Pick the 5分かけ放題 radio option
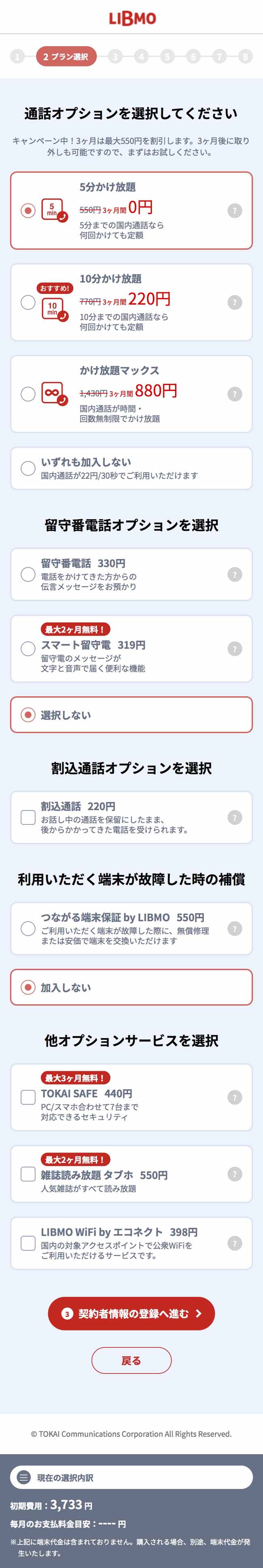Screen dimensions: 263x1568 [x=28, y=210]
